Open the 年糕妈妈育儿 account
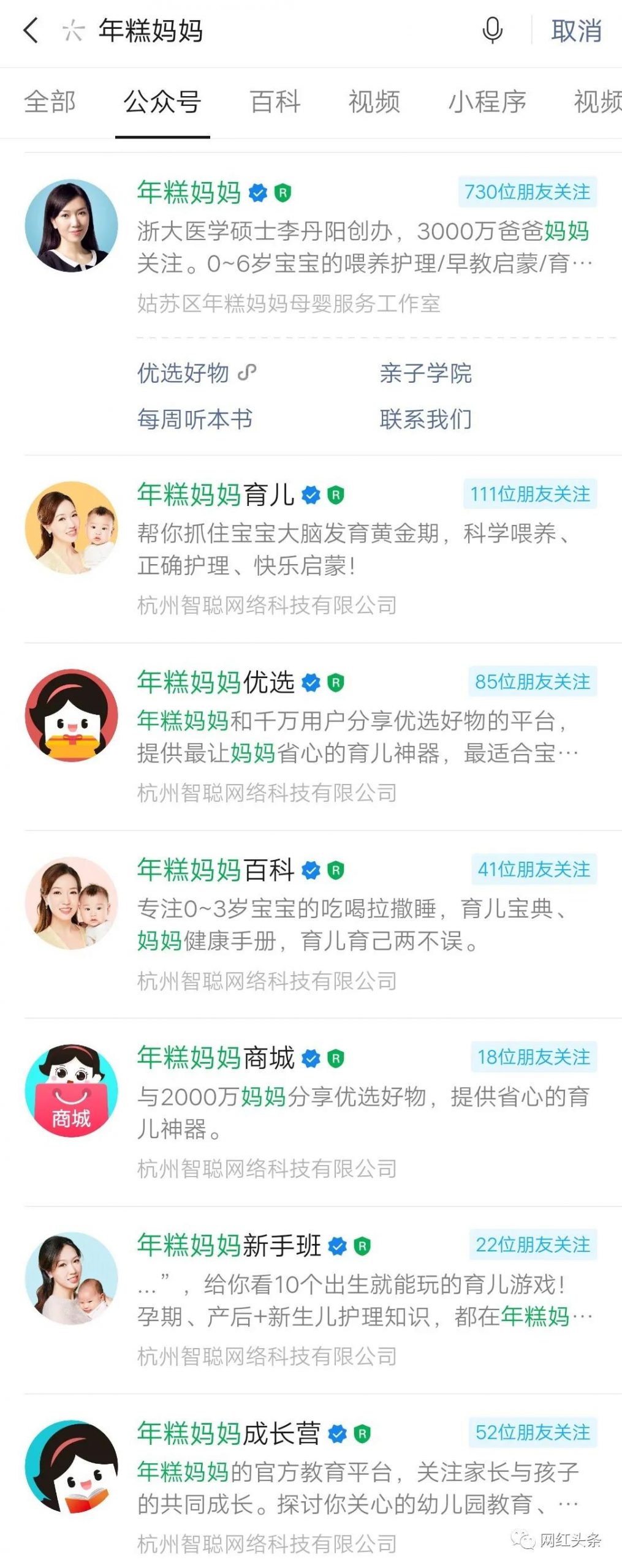Viewport: 622px width, 1568px height. coord(216,494)
